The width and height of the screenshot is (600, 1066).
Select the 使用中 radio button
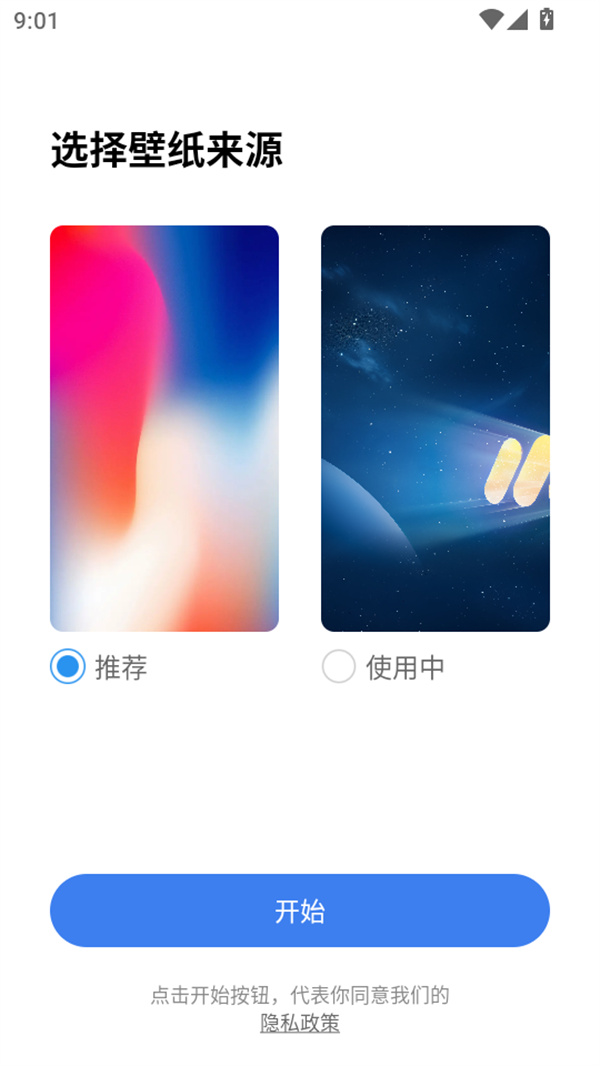339,667
